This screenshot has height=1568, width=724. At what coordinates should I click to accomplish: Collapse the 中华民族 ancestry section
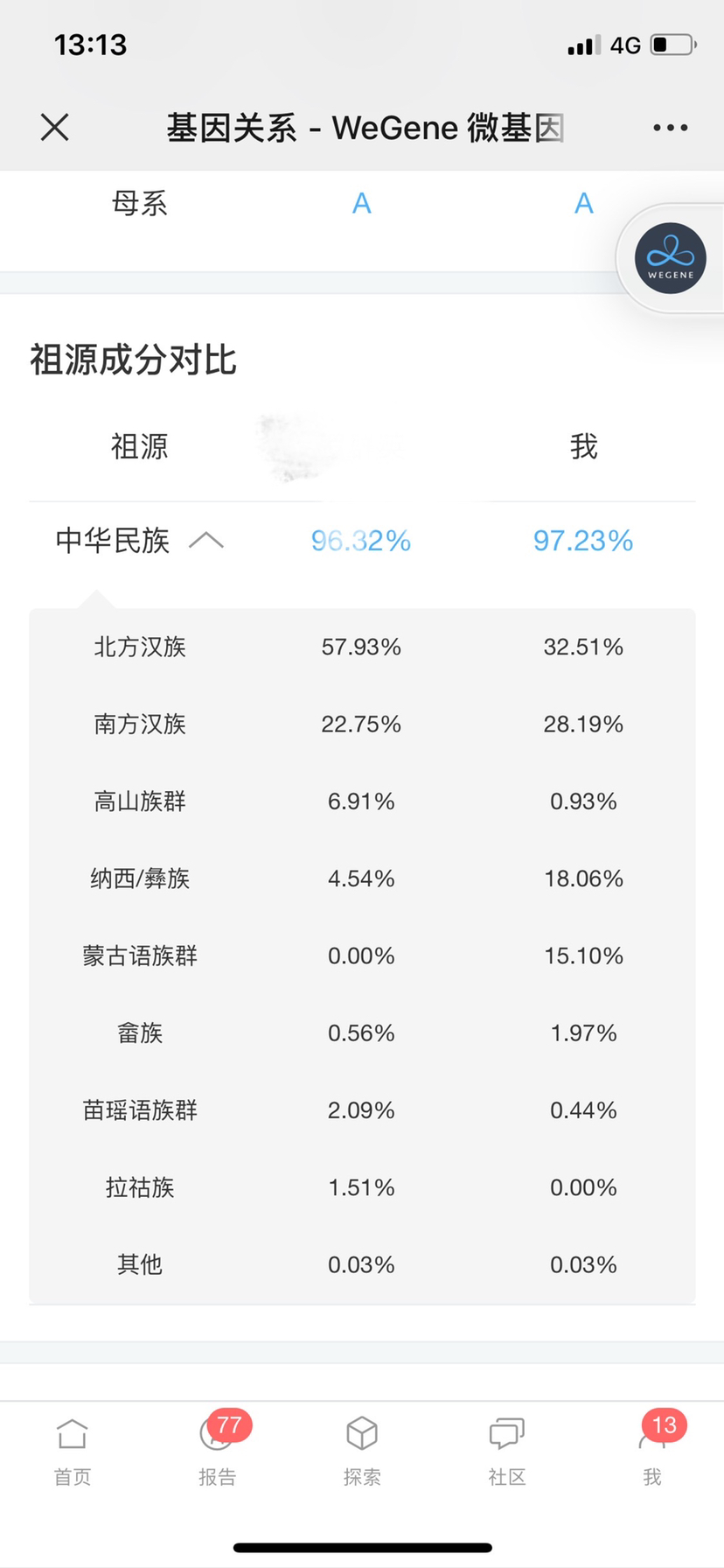(206, 541)
